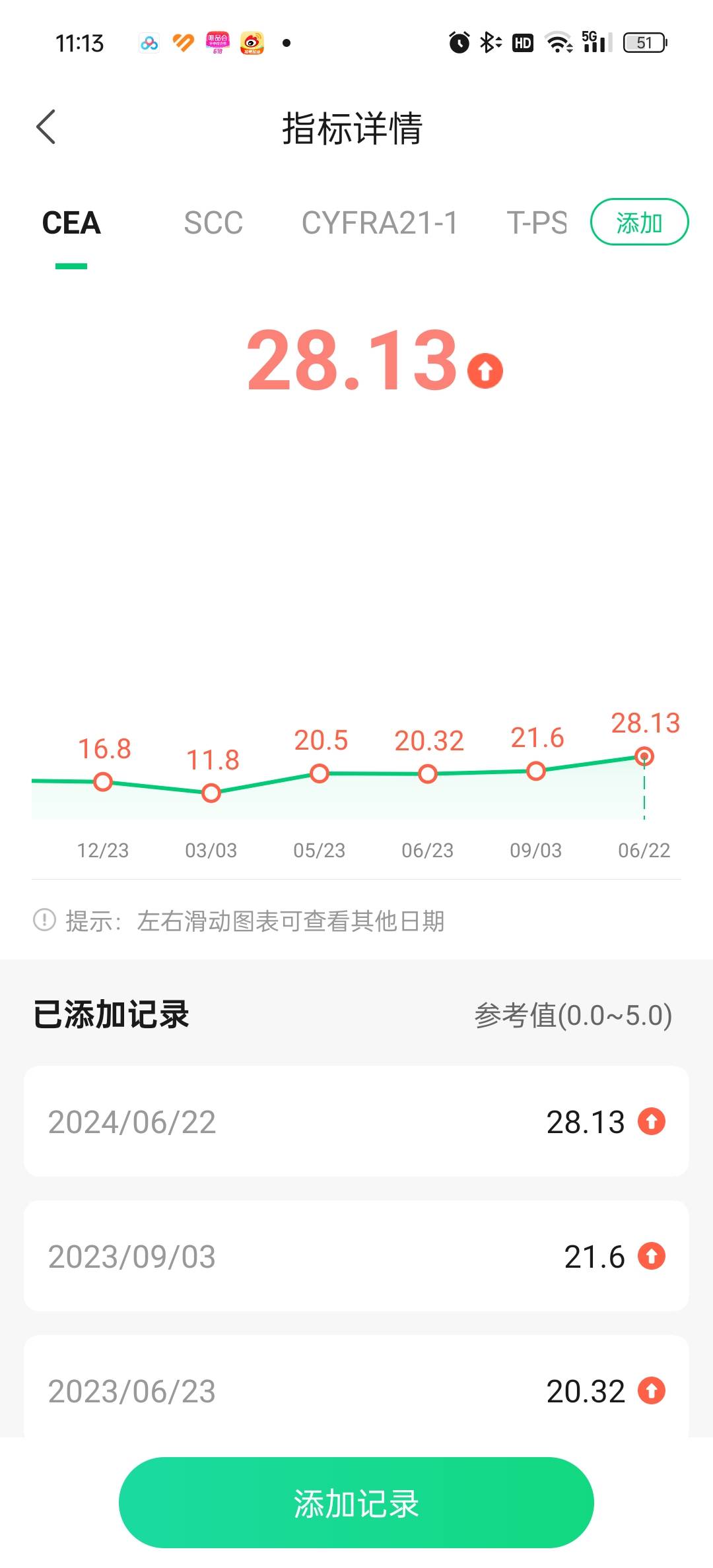This screenshot has width=713, height=1568.
Task: Select the T-PS tab
Action: coord(537,222)
